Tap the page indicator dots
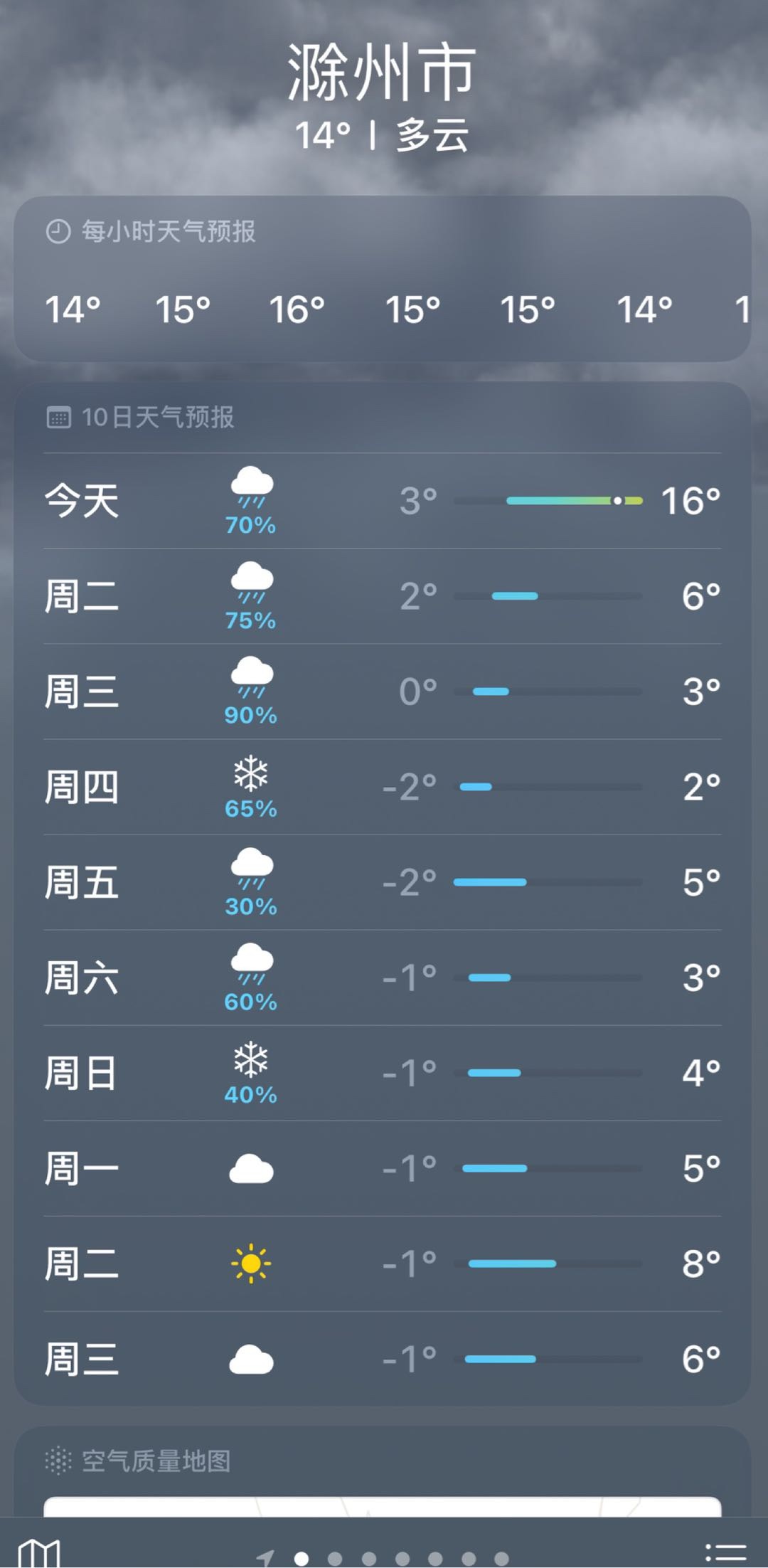768x1568 pixels. [384, 1559]
